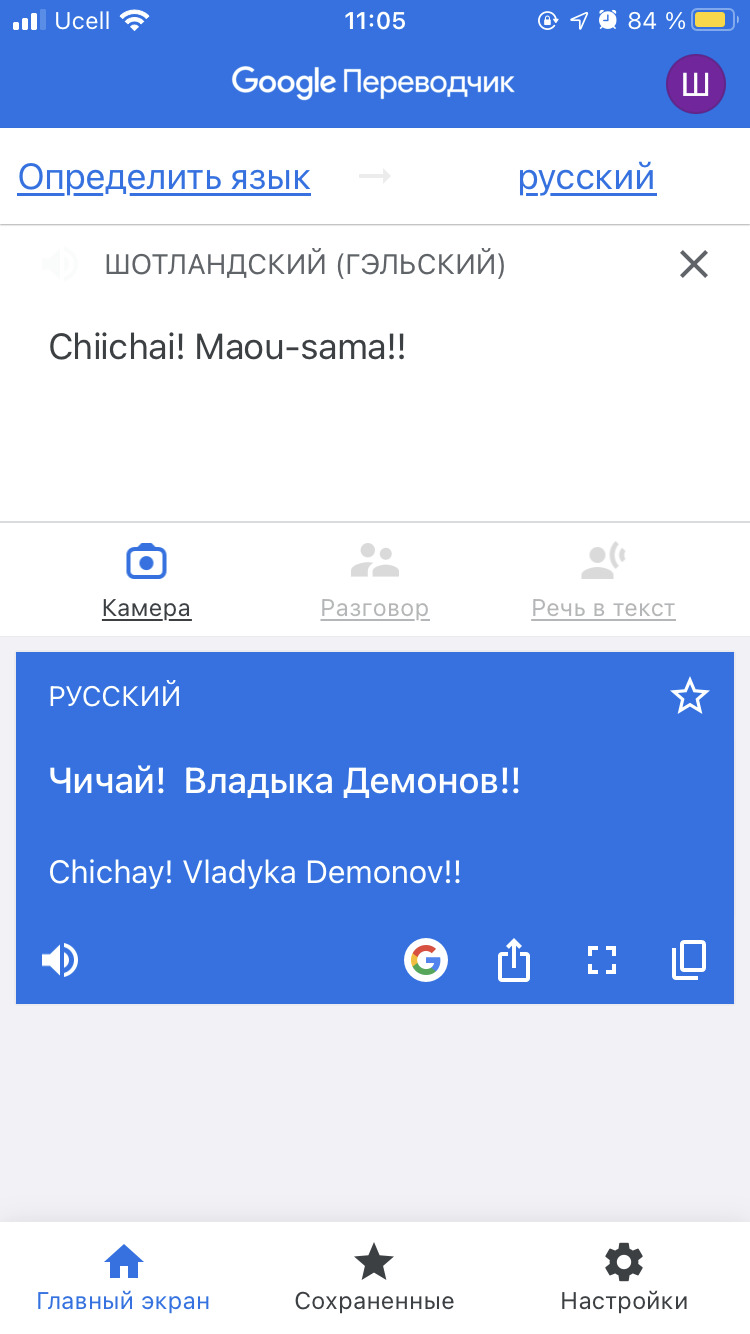
Task: Listen to the Russian translation
Action: click(x=60, y=960)
